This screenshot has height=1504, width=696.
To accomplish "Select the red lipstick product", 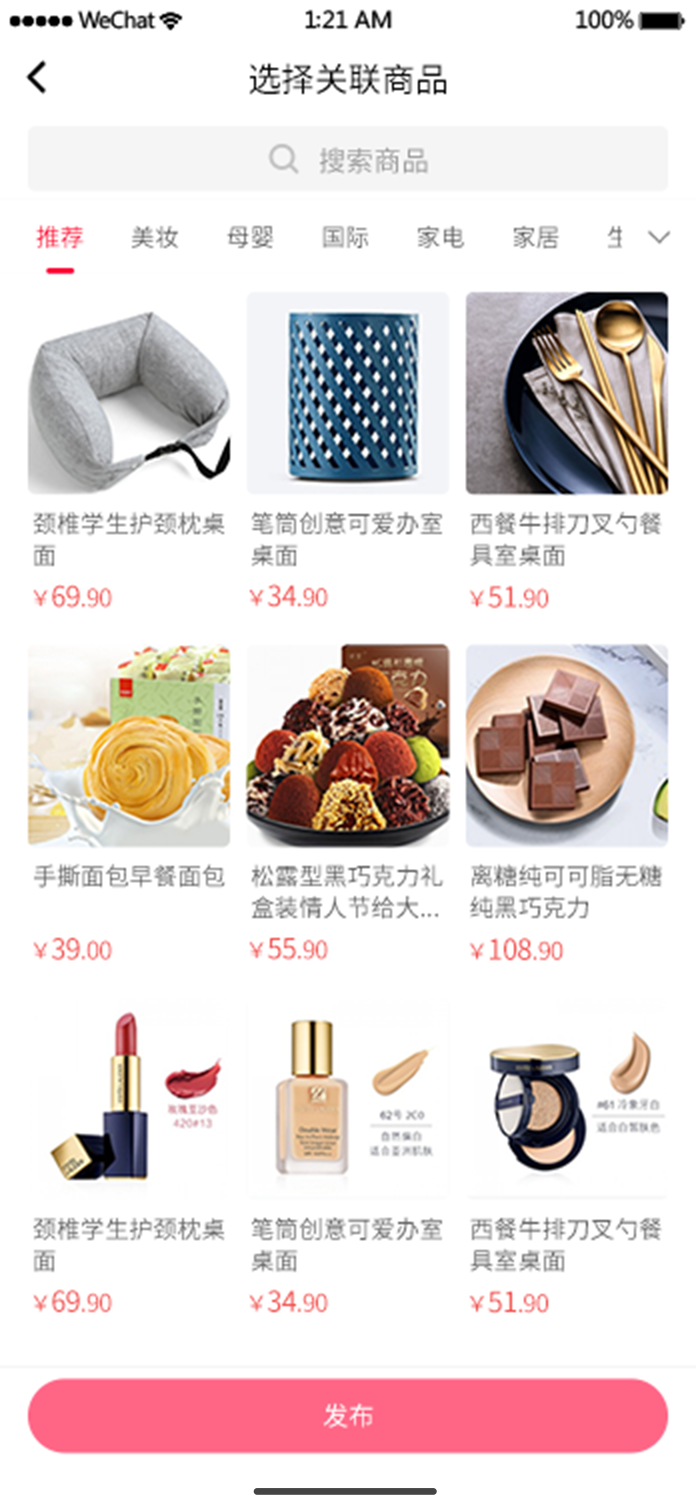I will click(x=129, y=1099).
